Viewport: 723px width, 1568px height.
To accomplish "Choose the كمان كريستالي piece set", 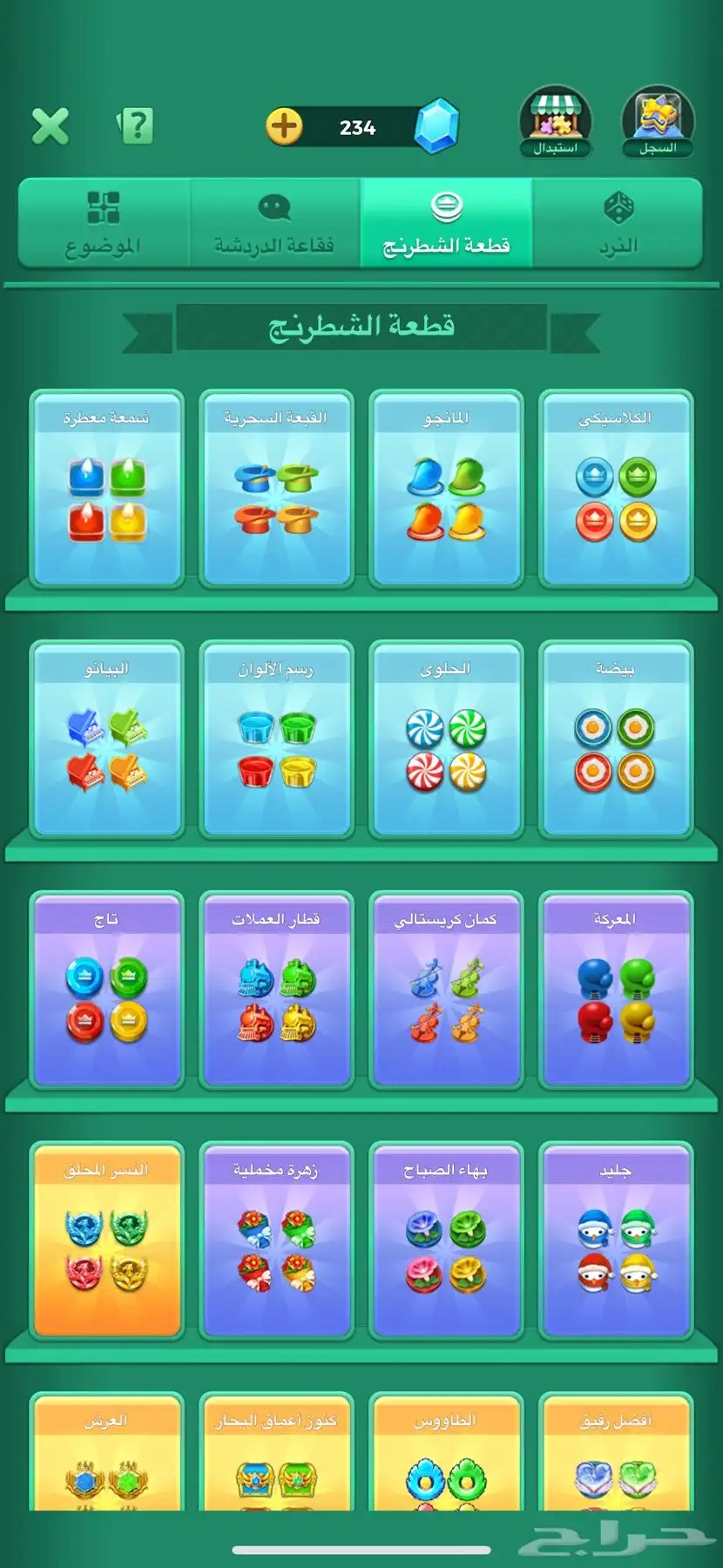I will [x=446, y=990].
